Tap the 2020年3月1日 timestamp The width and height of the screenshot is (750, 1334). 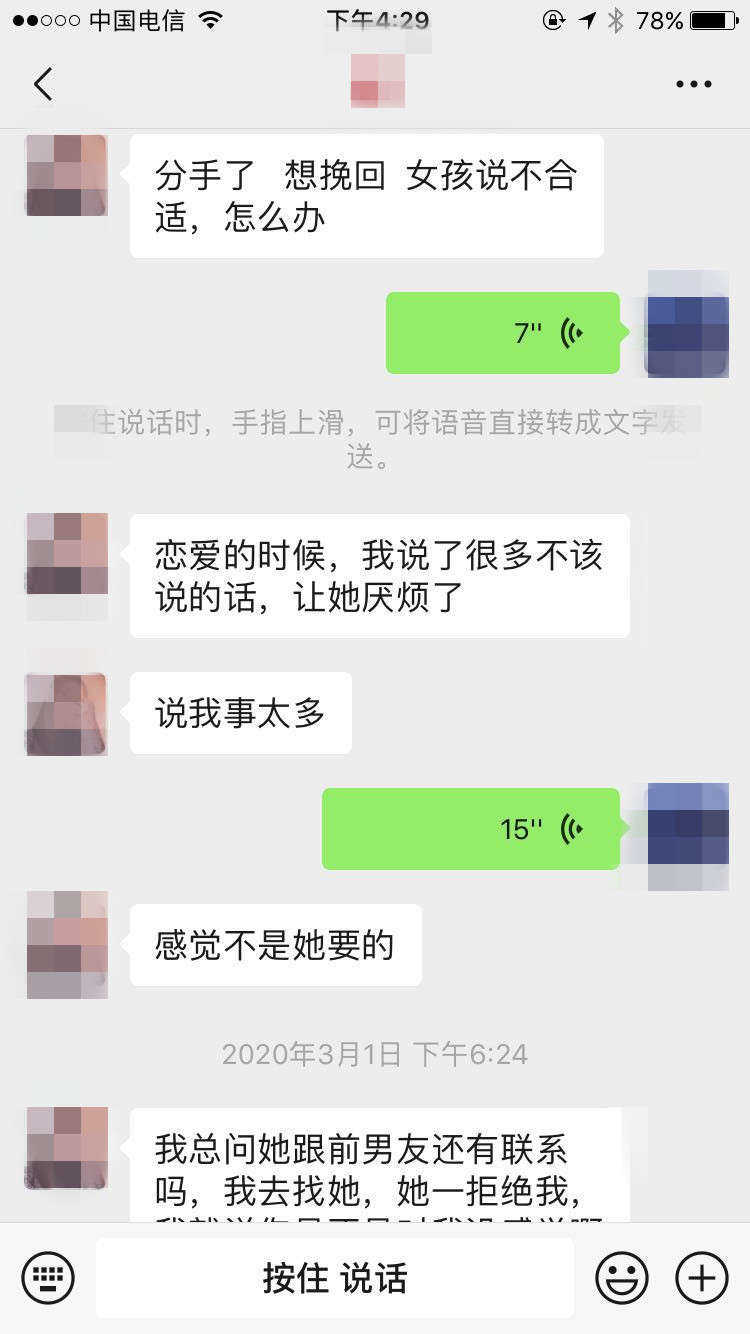(x=375, y=1053)
